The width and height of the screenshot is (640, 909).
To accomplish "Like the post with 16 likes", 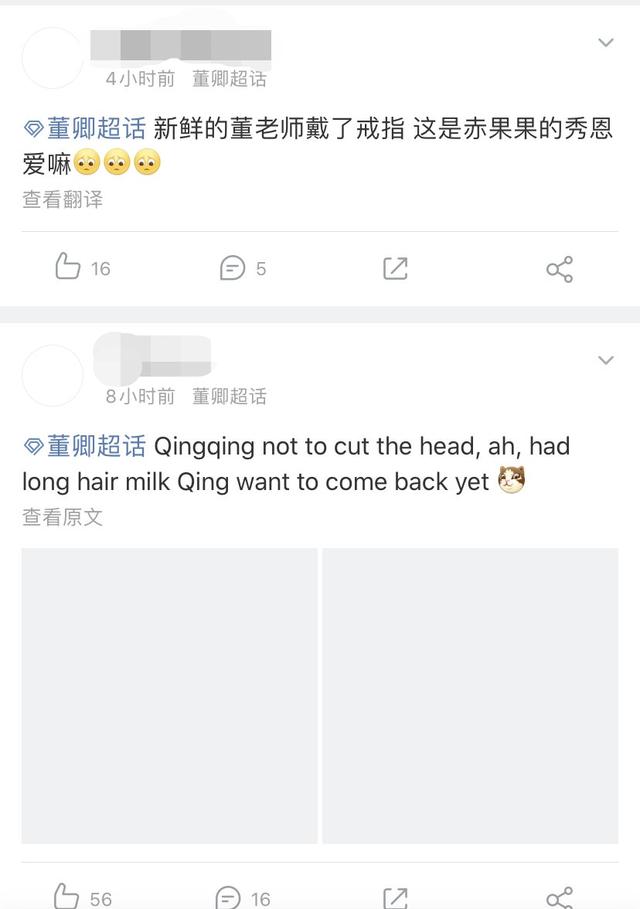I will coord(68,267).
